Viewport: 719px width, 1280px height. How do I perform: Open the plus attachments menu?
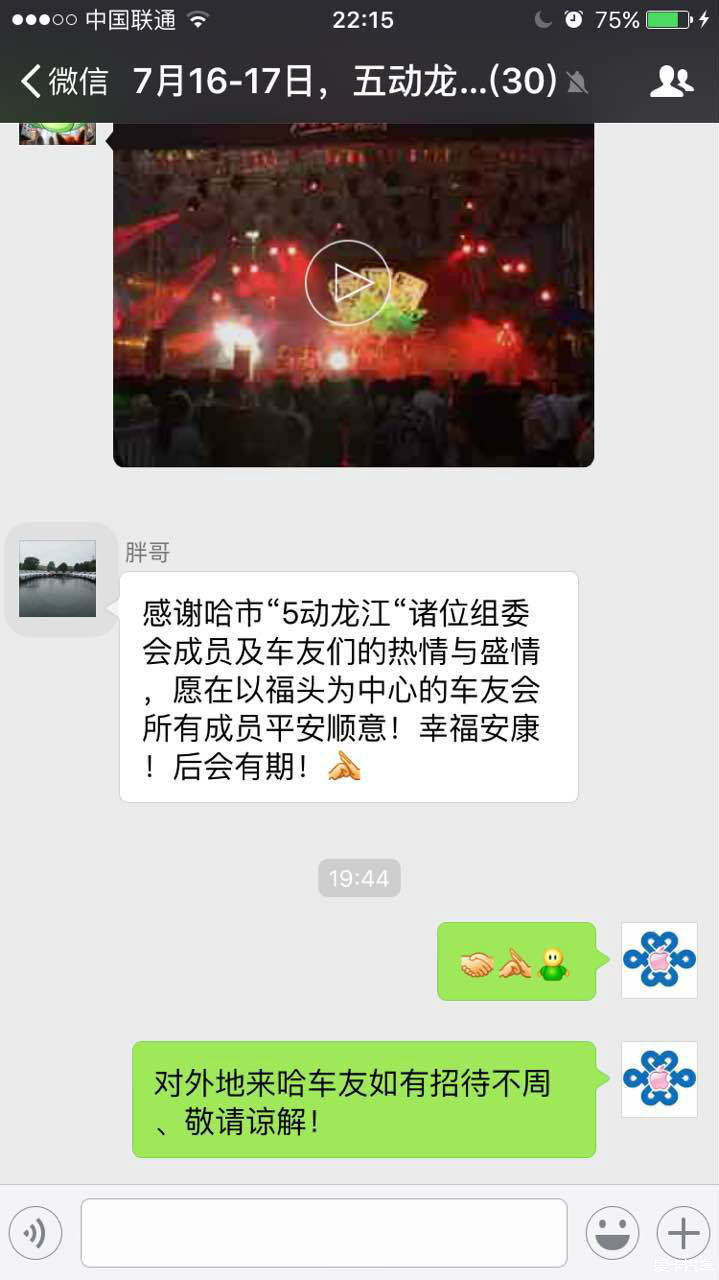pyautogui.click(x=683, y=1233)
